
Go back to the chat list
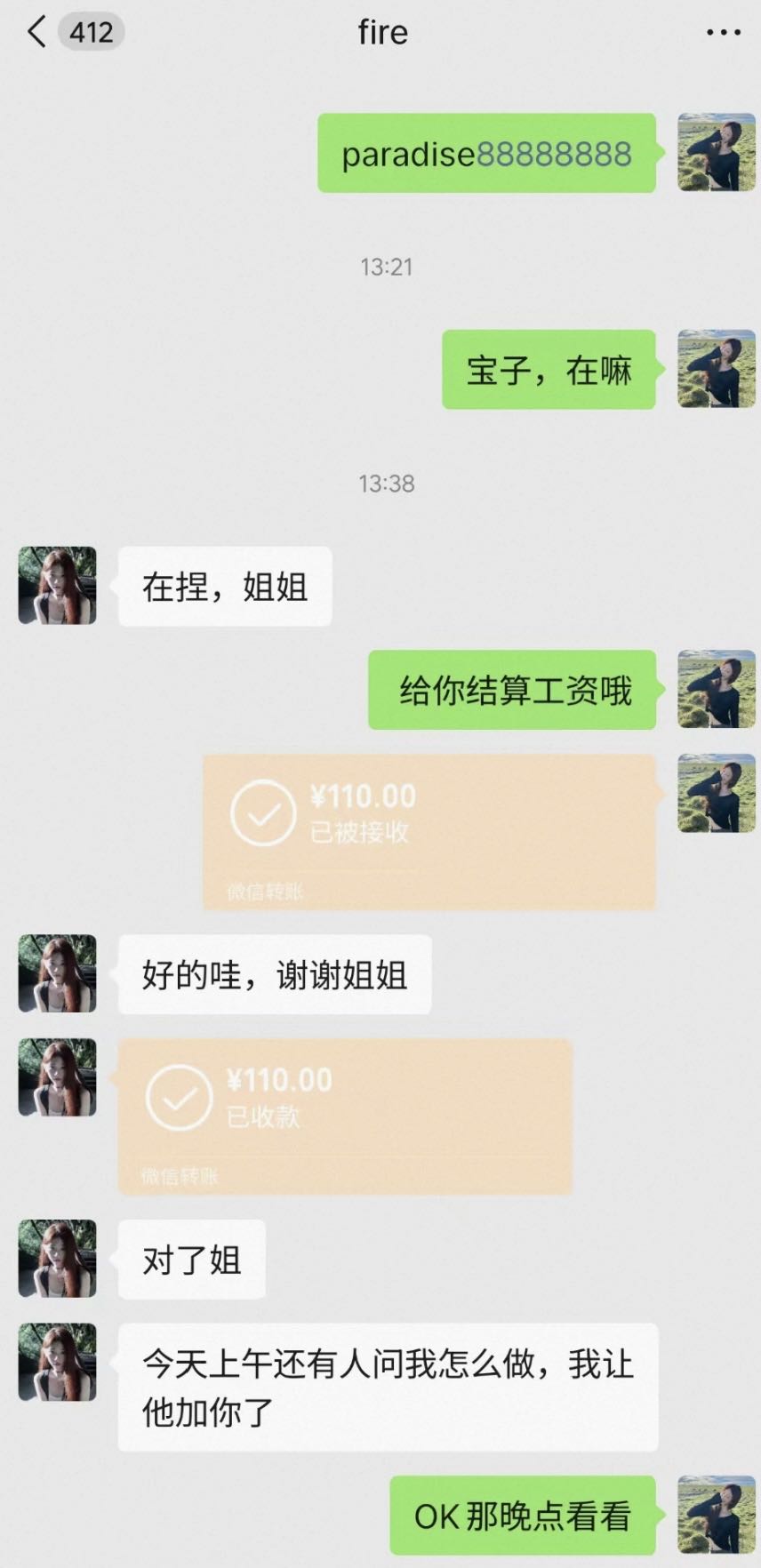pos(36,32)
